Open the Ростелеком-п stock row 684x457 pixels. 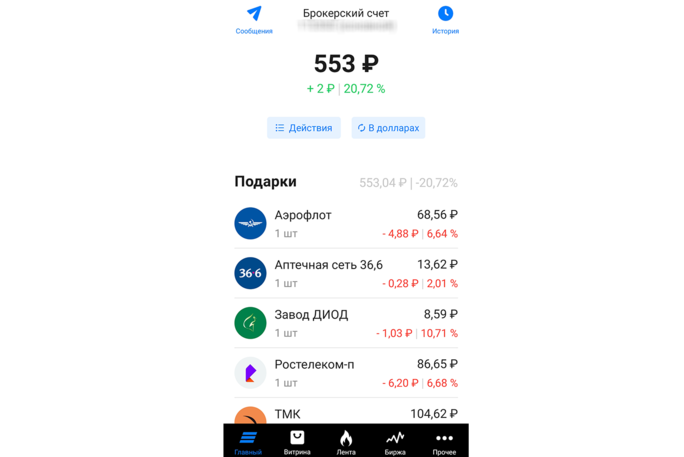click(345, 373)
